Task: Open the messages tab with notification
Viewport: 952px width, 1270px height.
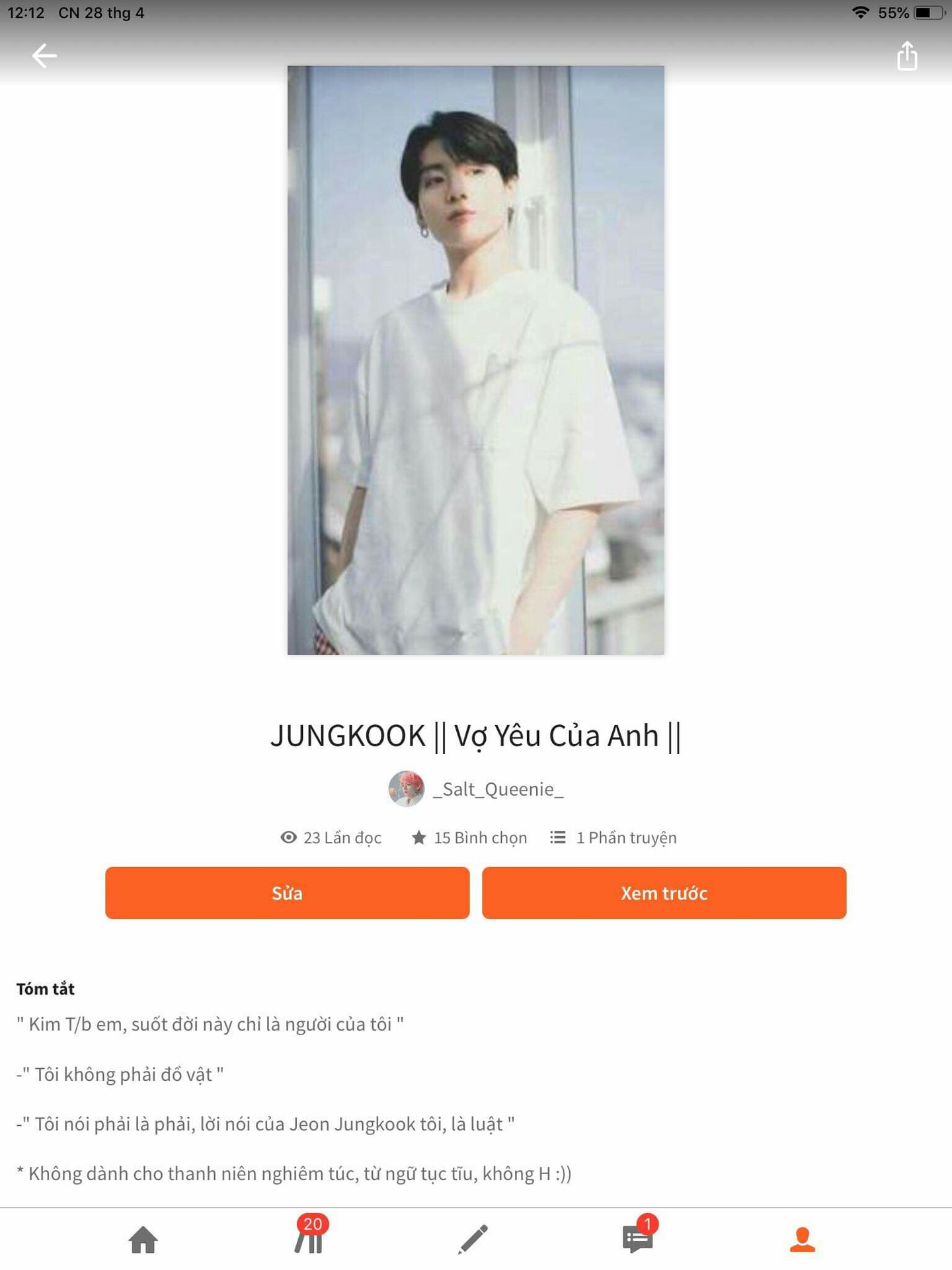Action: pos(637,1240)
